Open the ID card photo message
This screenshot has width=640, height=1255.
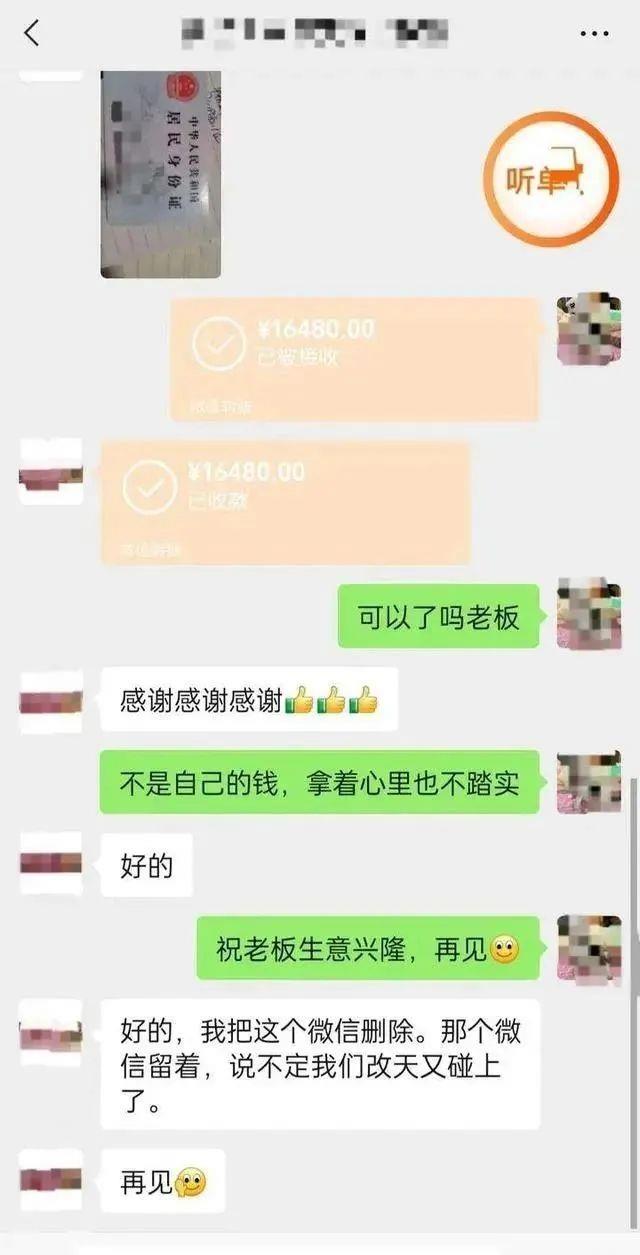point(160,174)
